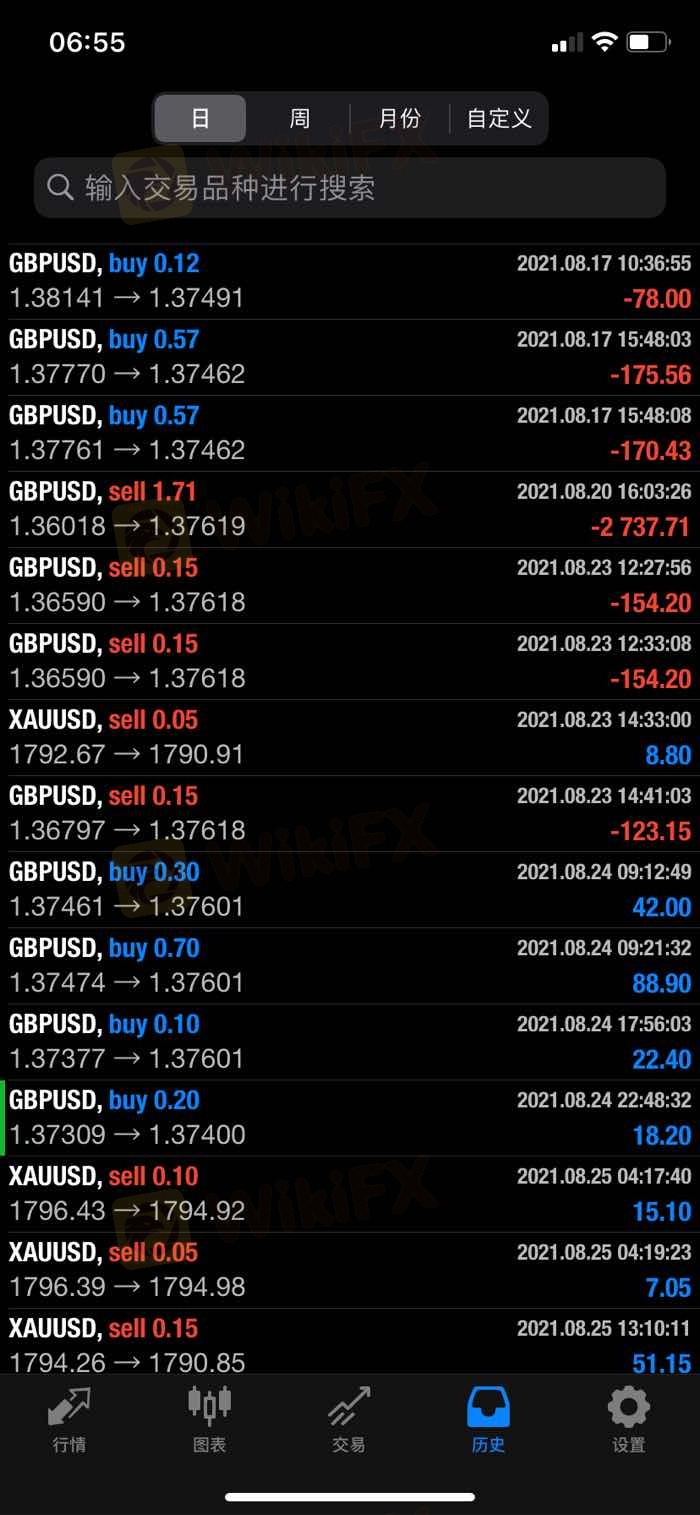Tap the symbol search field
Screen dimensions: 700x1515
(350, 187)
